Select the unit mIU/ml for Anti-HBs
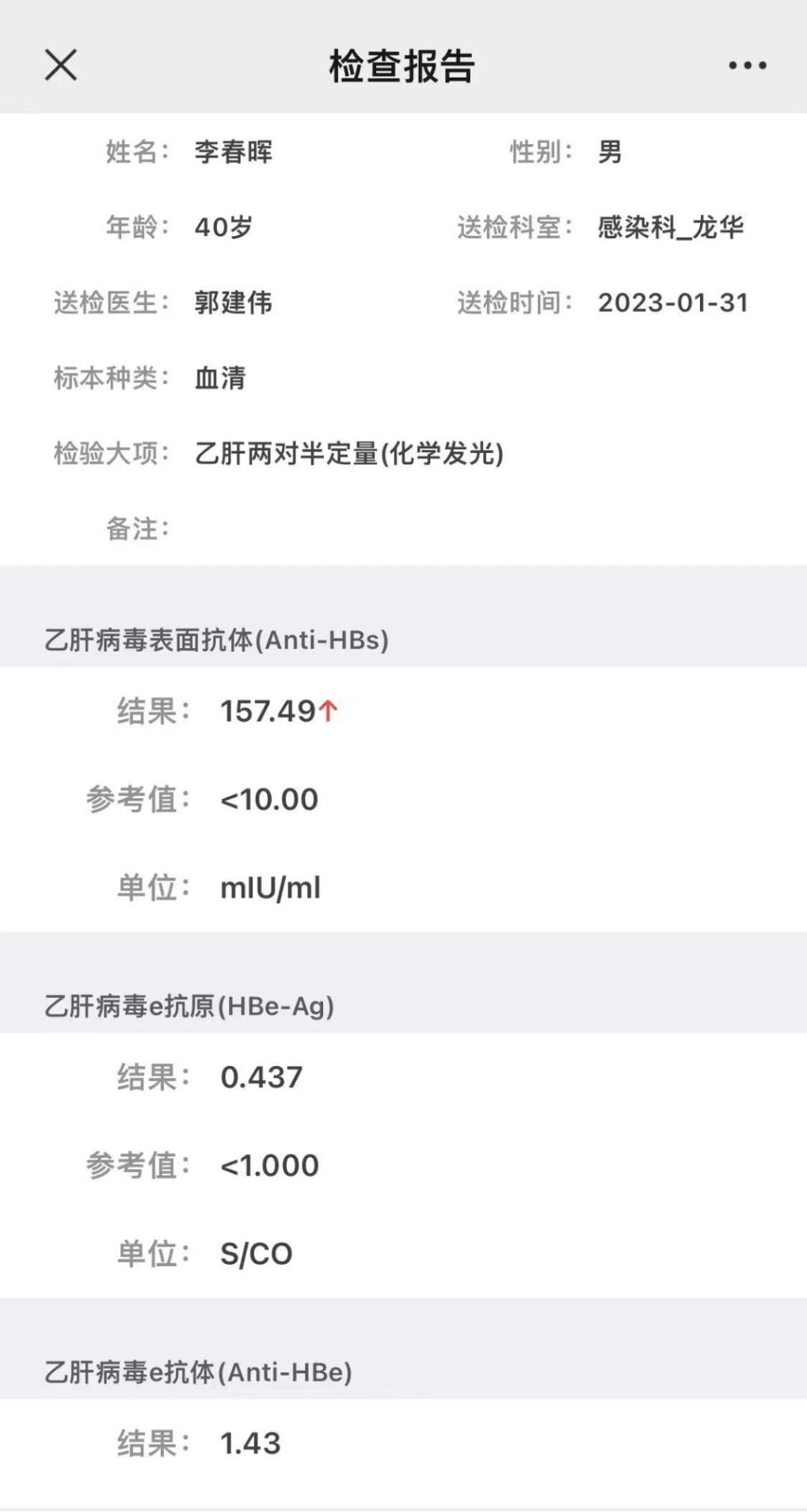 [x=269, y=888]
